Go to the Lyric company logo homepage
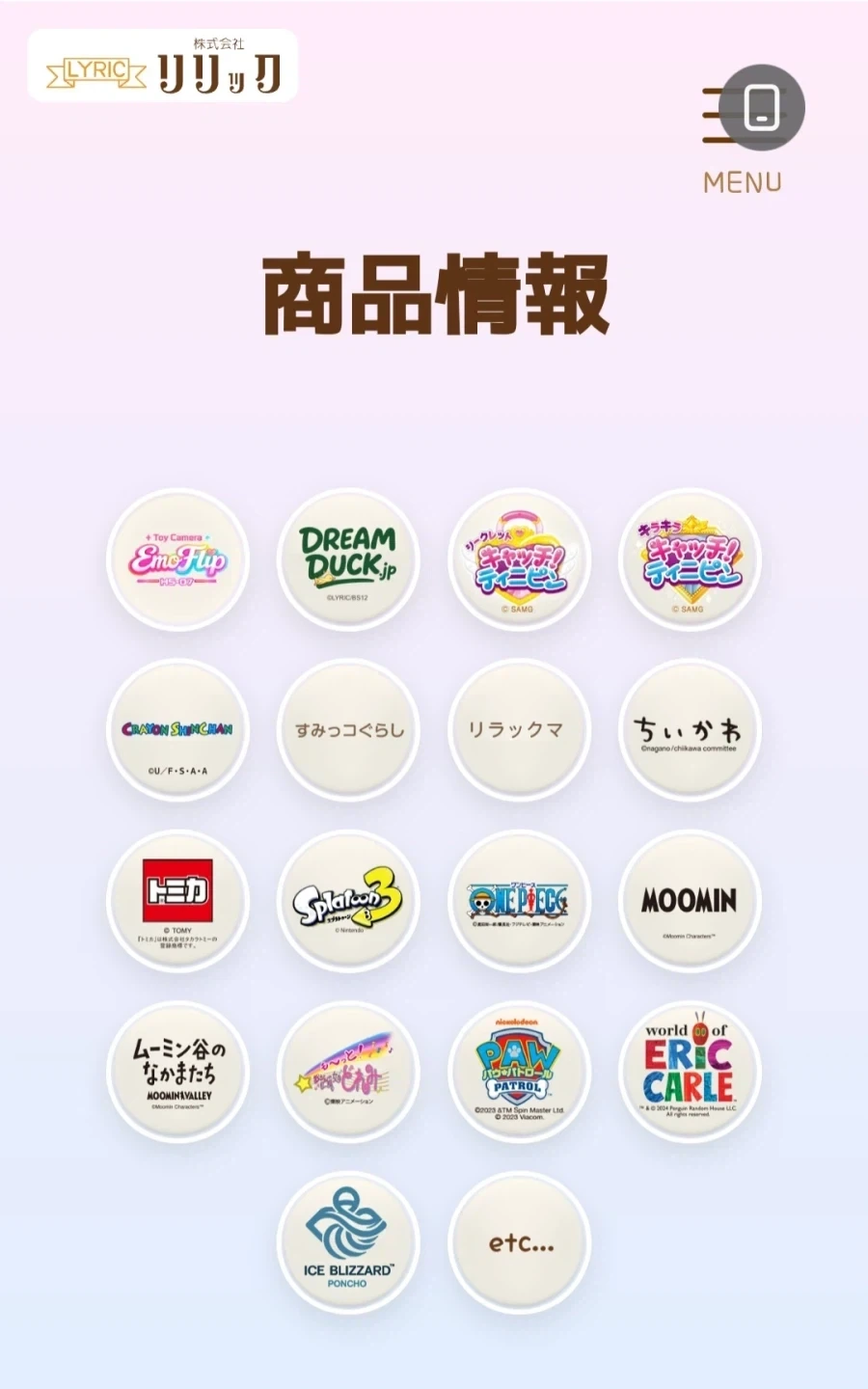Viewport: 868px width, 1389px height. pyautogui.click(x=163, y=66)
